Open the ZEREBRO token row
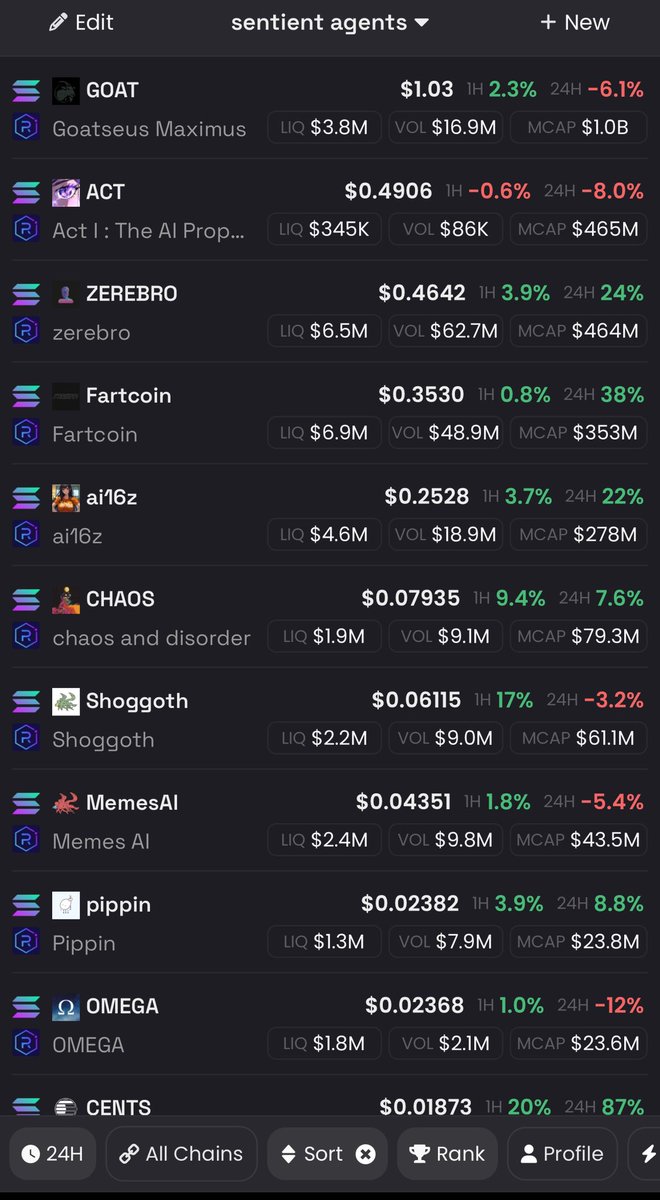The width and height of the screenshot is (660, 1200). coord(330,312)
